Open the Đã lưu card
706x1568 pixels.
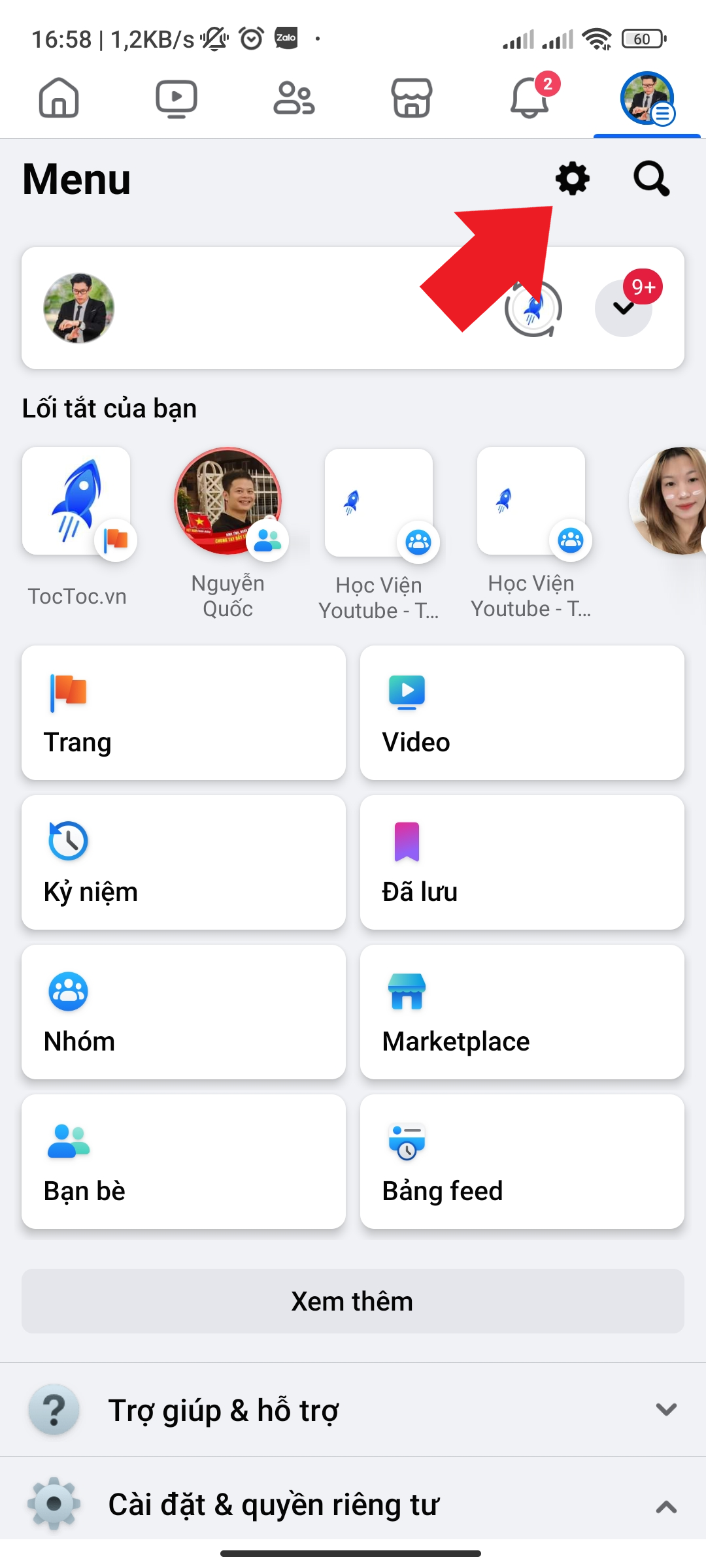pos(522,862)
